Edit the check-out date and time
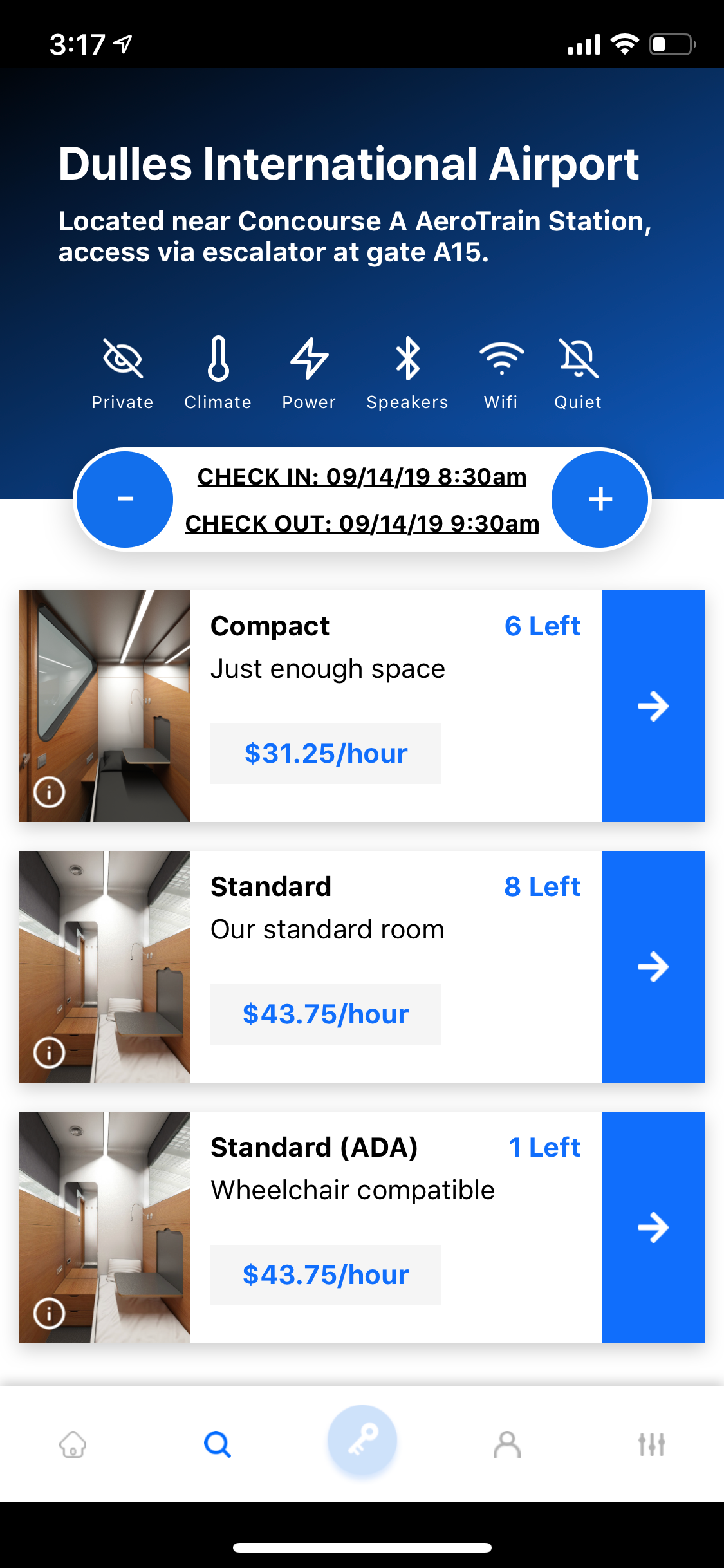This screenshot has width=724, height=1568. point(362,524)
